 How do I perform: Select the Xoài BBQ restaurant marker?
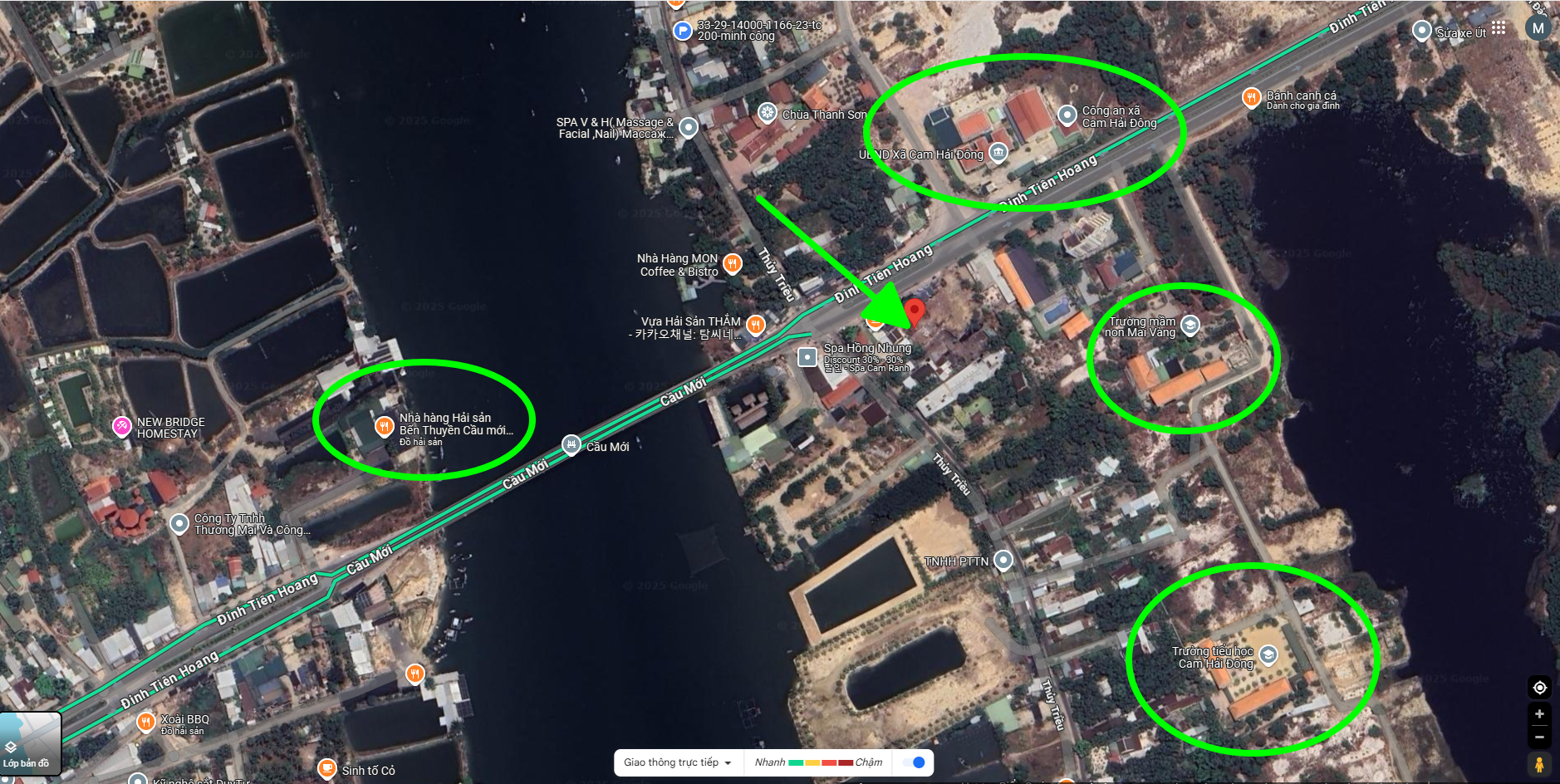(x=145, y=722)
